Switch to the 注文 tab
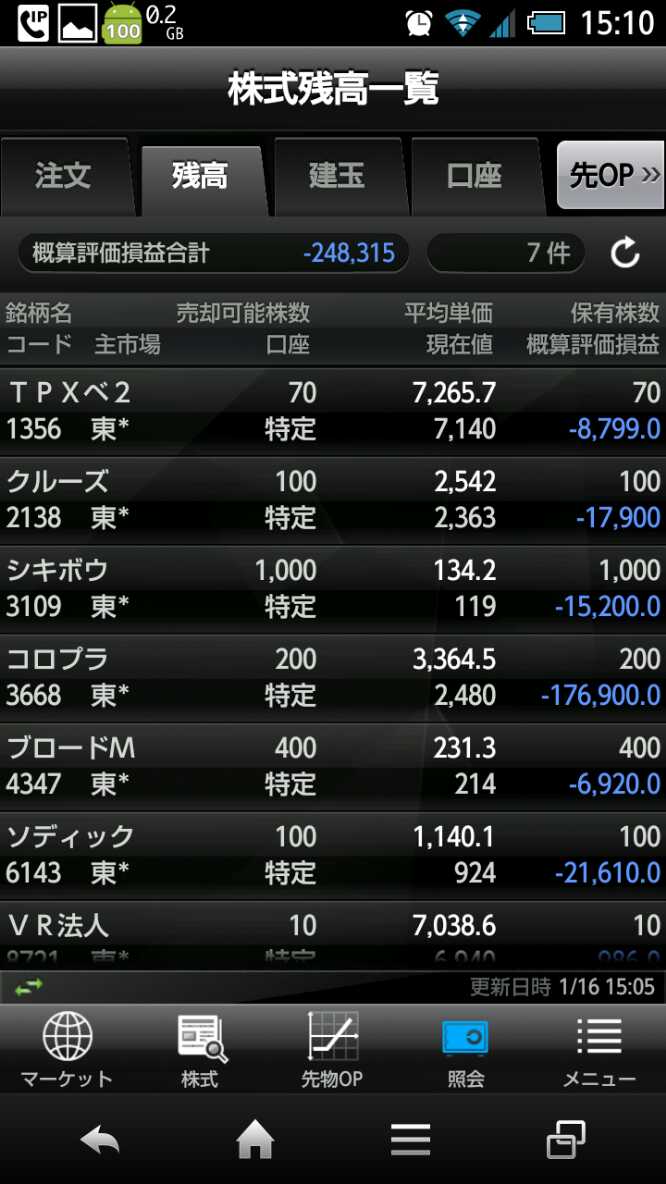666x1184 pixels. point(64,177)
